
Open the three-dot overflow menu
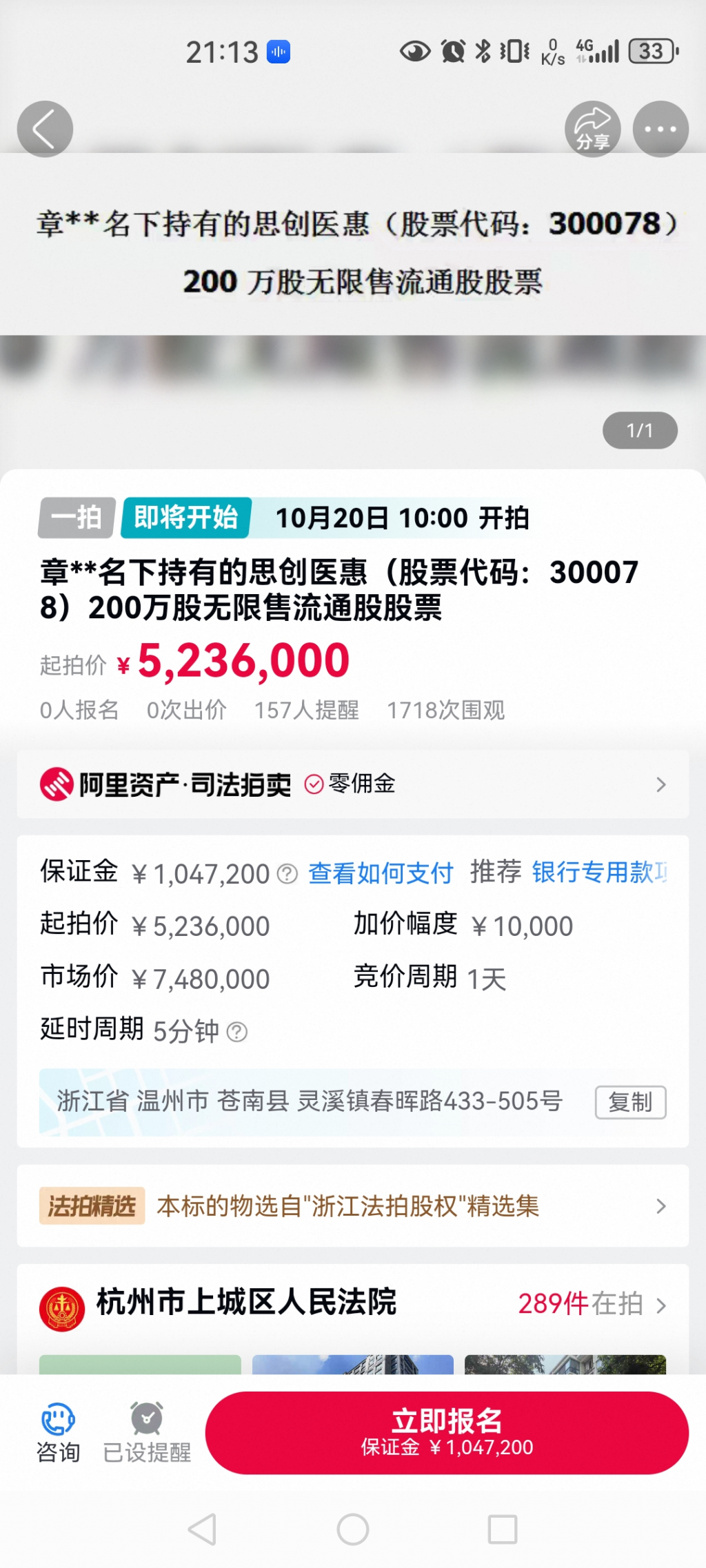(660, 130)
